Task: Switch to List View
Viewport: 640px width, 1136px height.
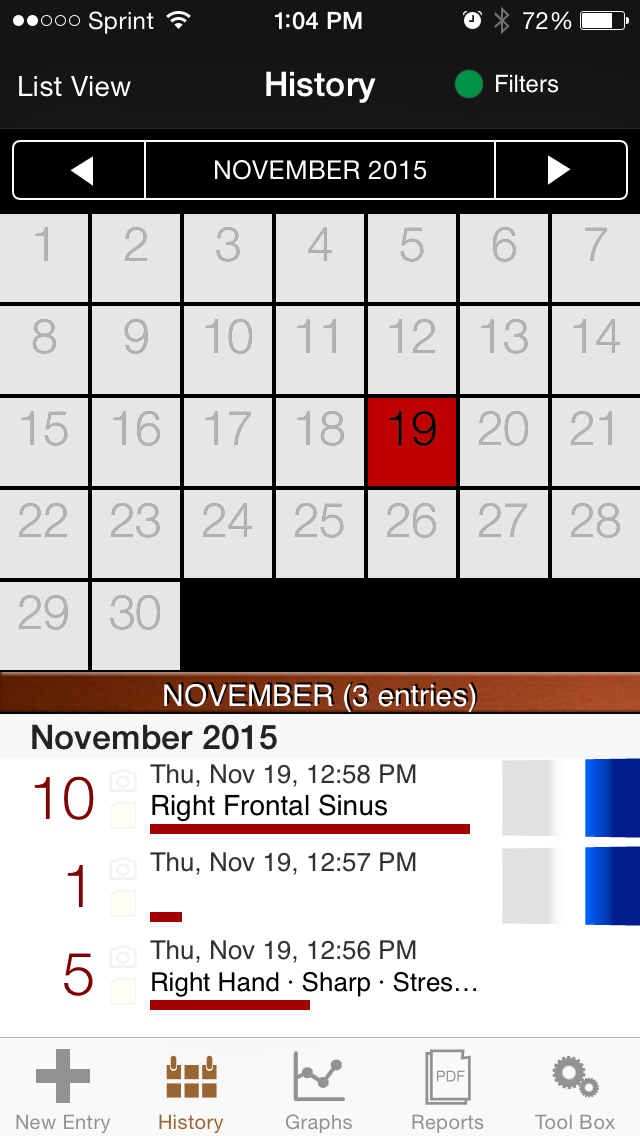Action: (x=74, y=87)
